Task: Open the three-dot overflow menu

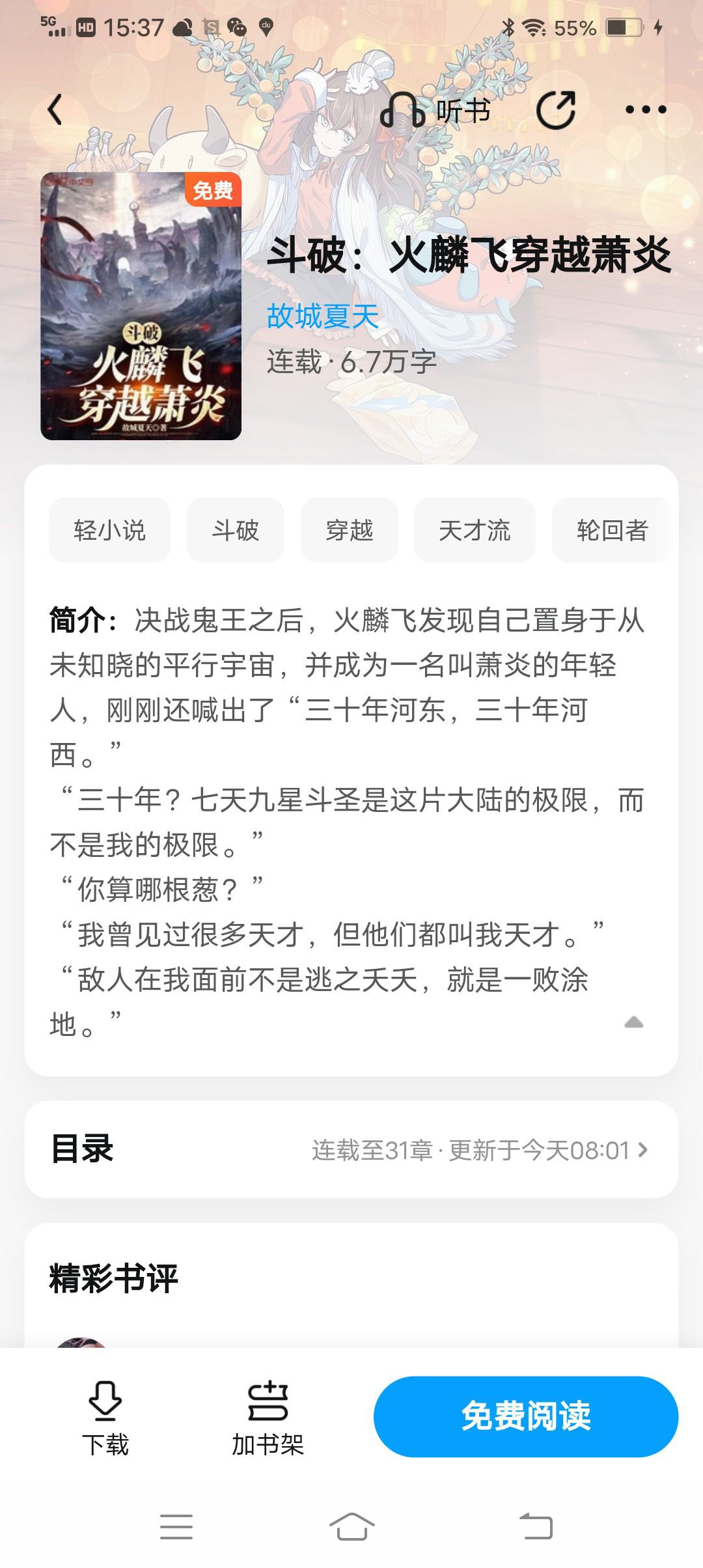Action: point(646,109)
